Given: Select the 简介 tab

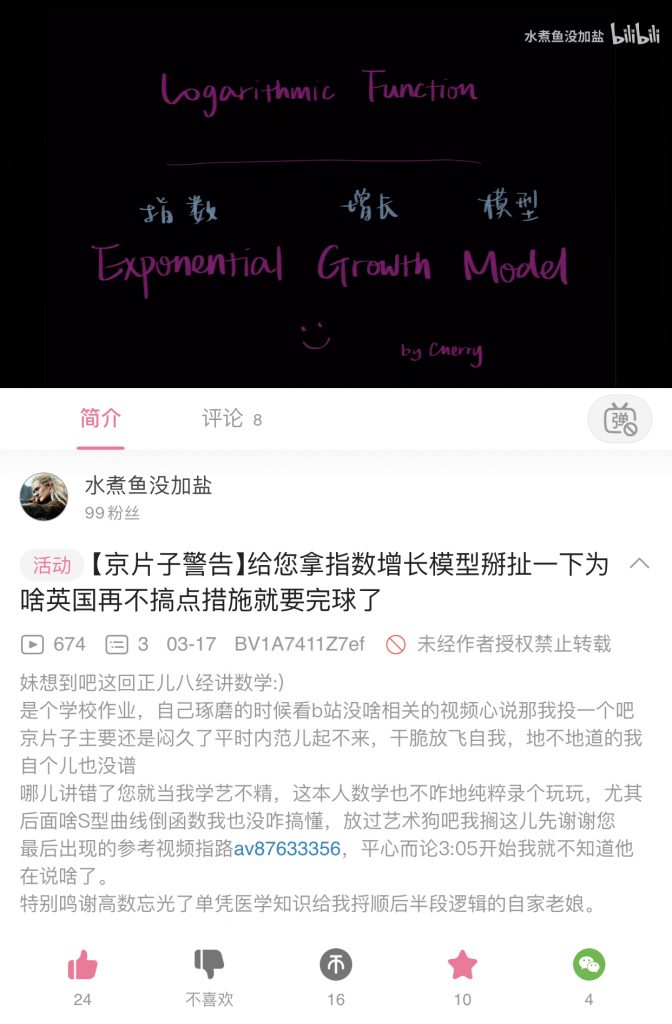Looking at the screenshot, I should (x=100, y=419).
